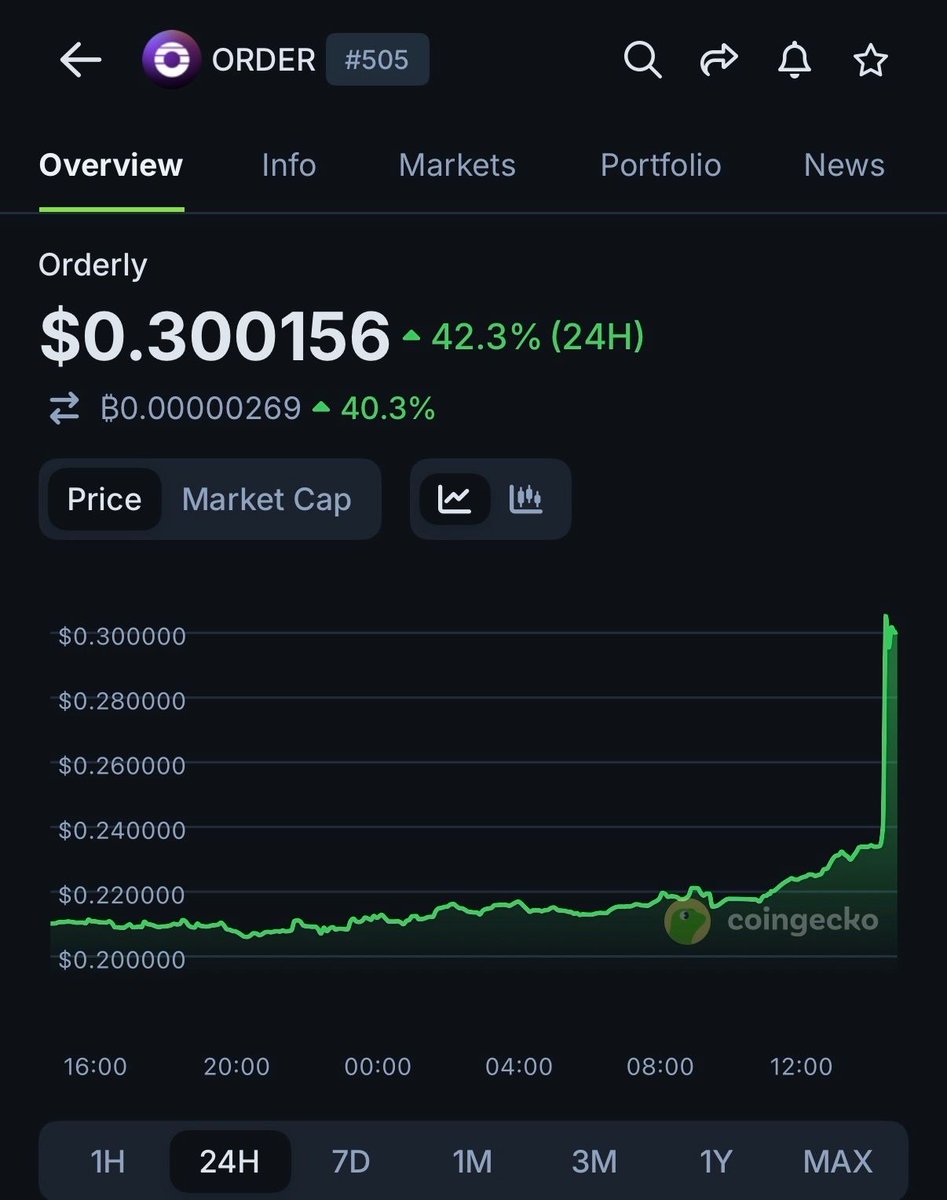Select the line chart view
The height and width of the screenshot is (1200, 947).
[455, 499]
